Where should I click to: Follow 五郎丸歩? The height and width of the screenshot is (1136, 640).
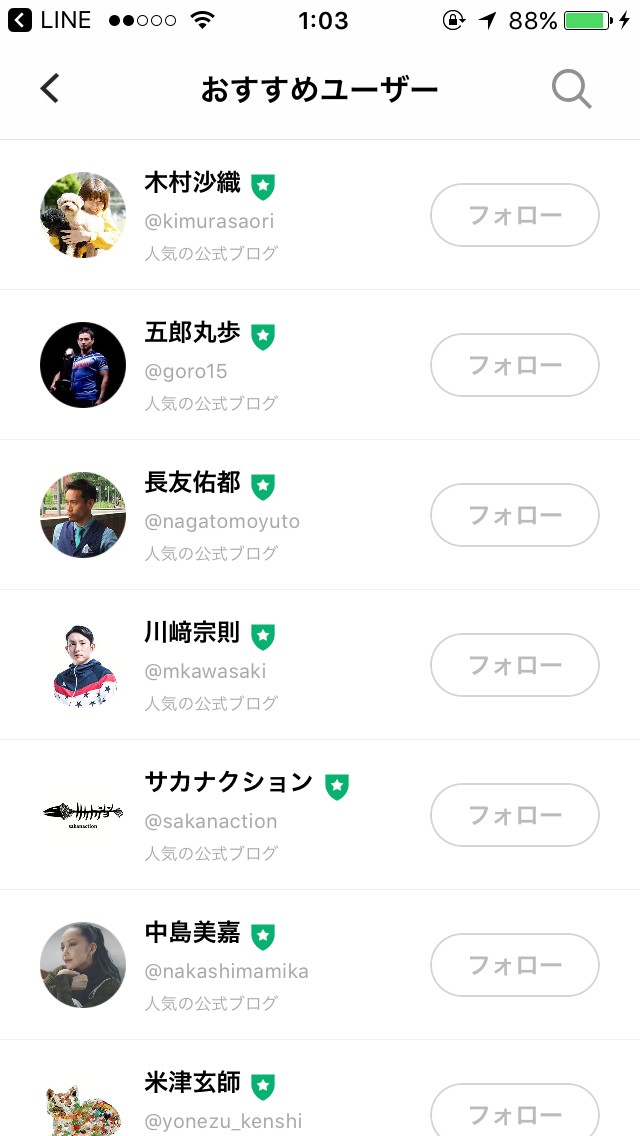[514, 365]
